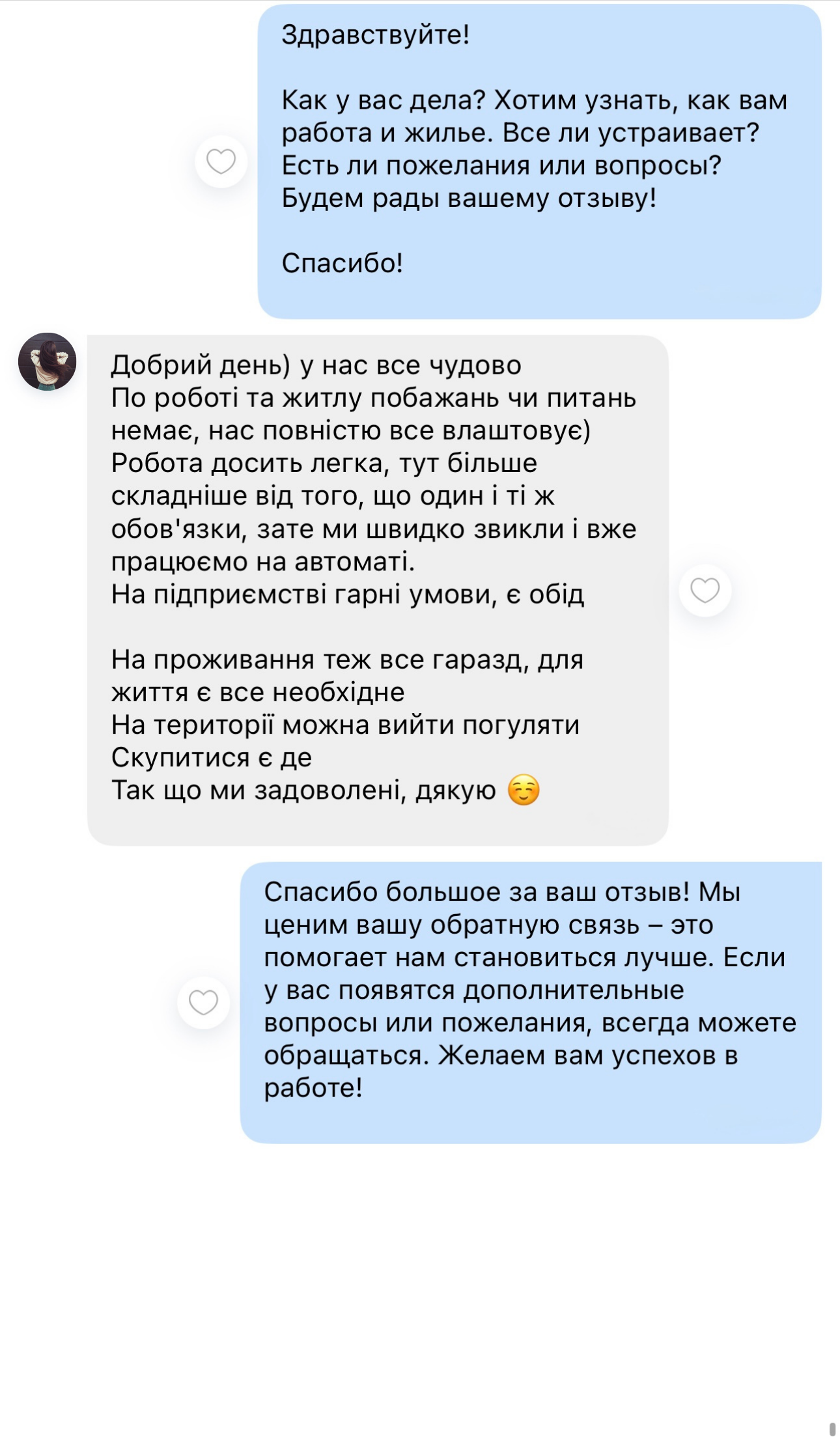The height and width of the screenshot is (1437, 840).
Task: Open the sender's profile avatar
Action: point(48,362)
